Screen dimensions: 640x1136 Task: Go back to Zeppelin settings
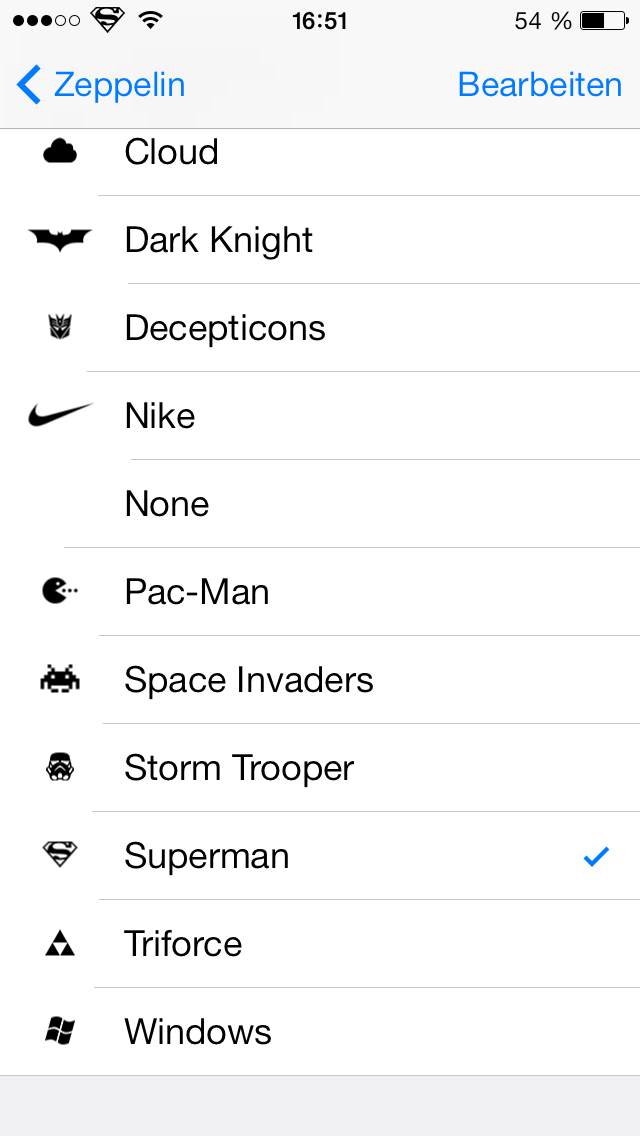[x=101, y=85]
